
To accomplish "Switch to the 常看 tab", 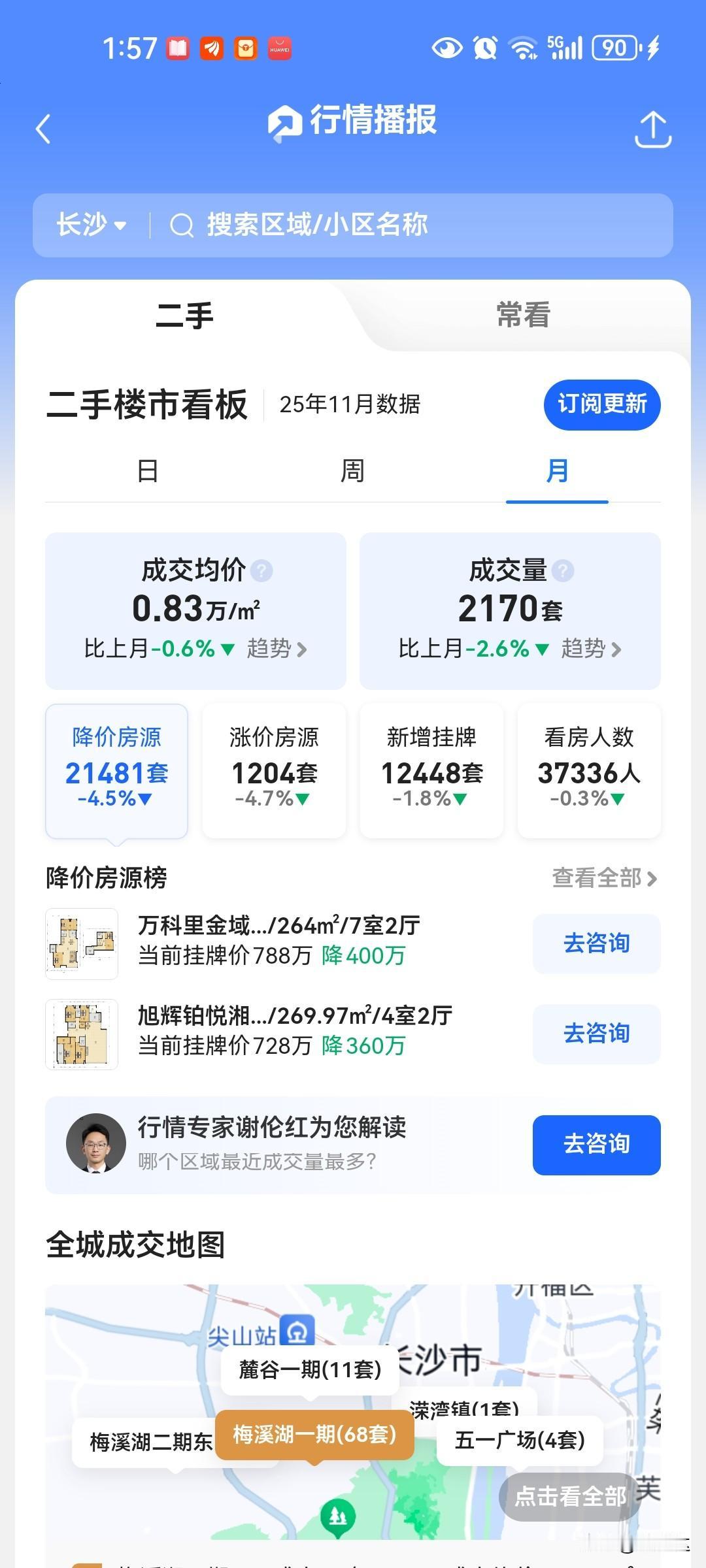I will point(522,316).
